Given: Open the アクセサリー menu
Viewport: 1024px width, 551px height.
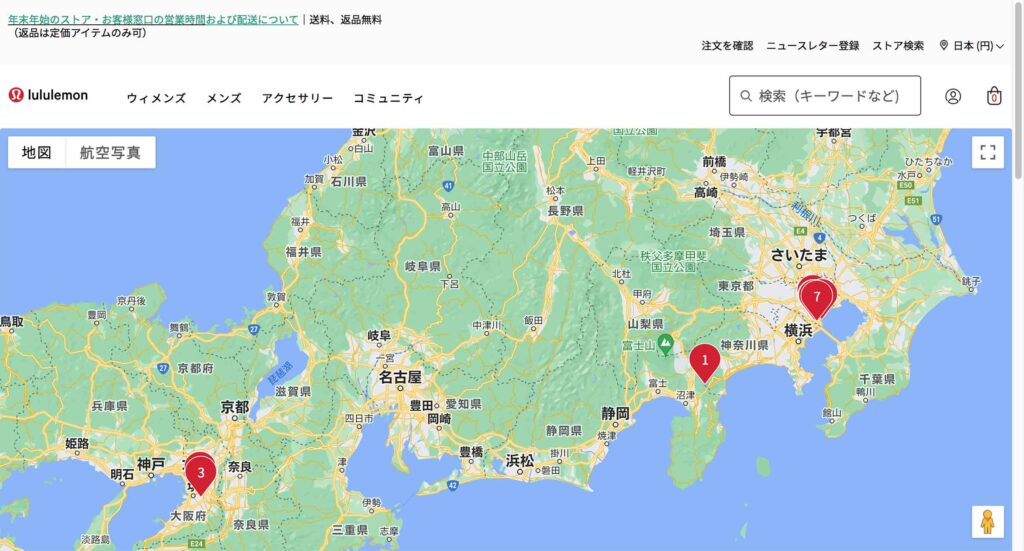Looking at the screenshot, I should pyautogui.click(x=297, y=98).
